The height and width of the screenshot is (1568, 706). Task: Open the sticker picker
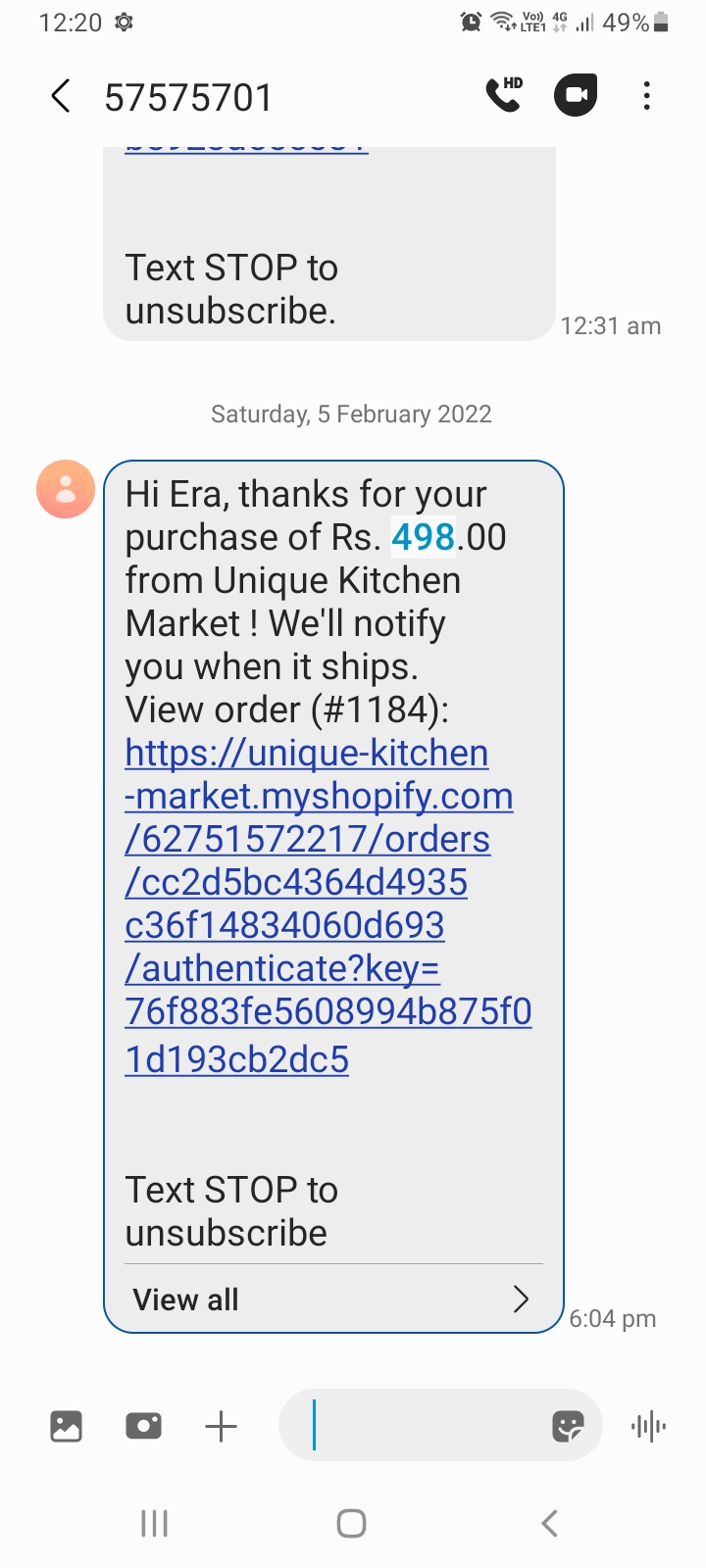click(569, 1426)
